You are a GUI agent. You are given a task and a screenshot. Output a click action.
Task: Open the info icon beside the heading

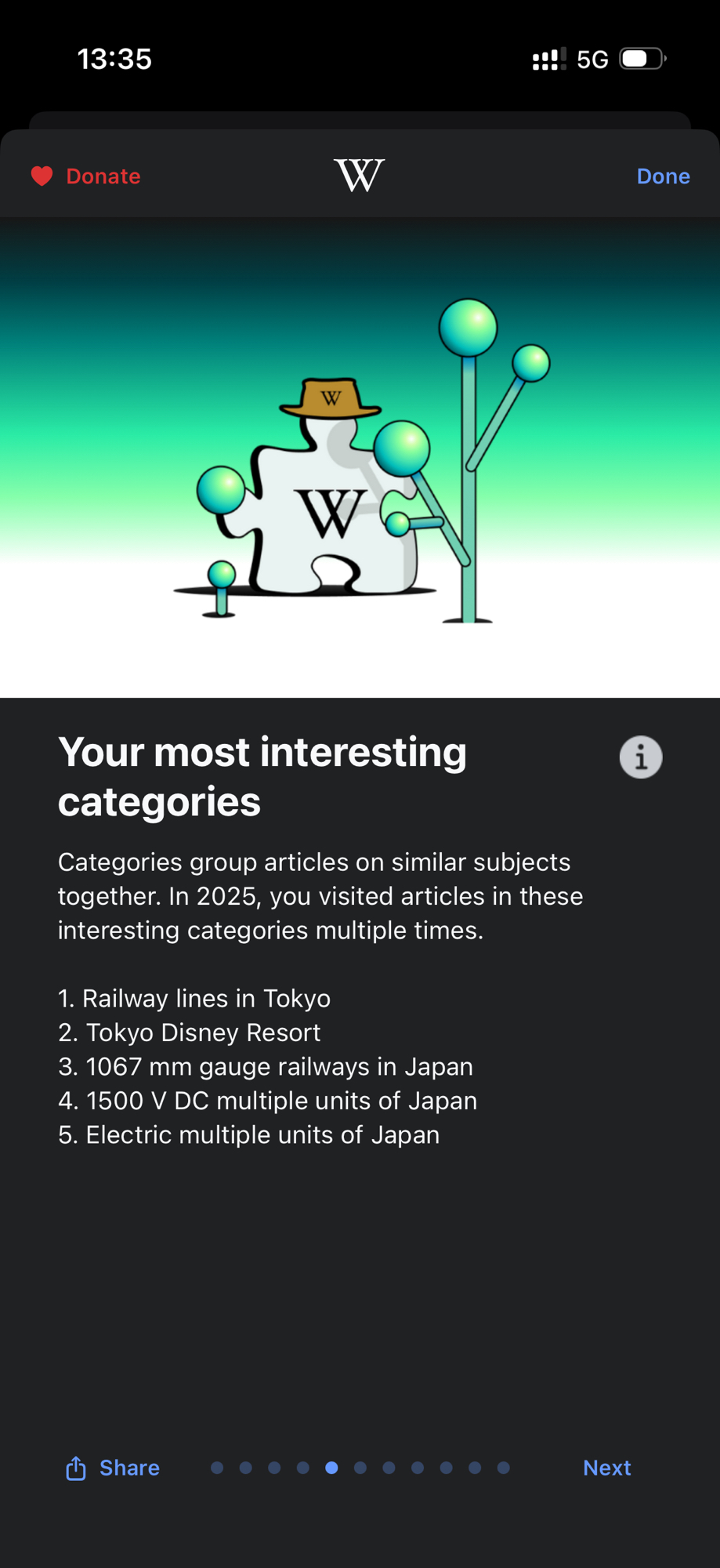pos(640,757)
